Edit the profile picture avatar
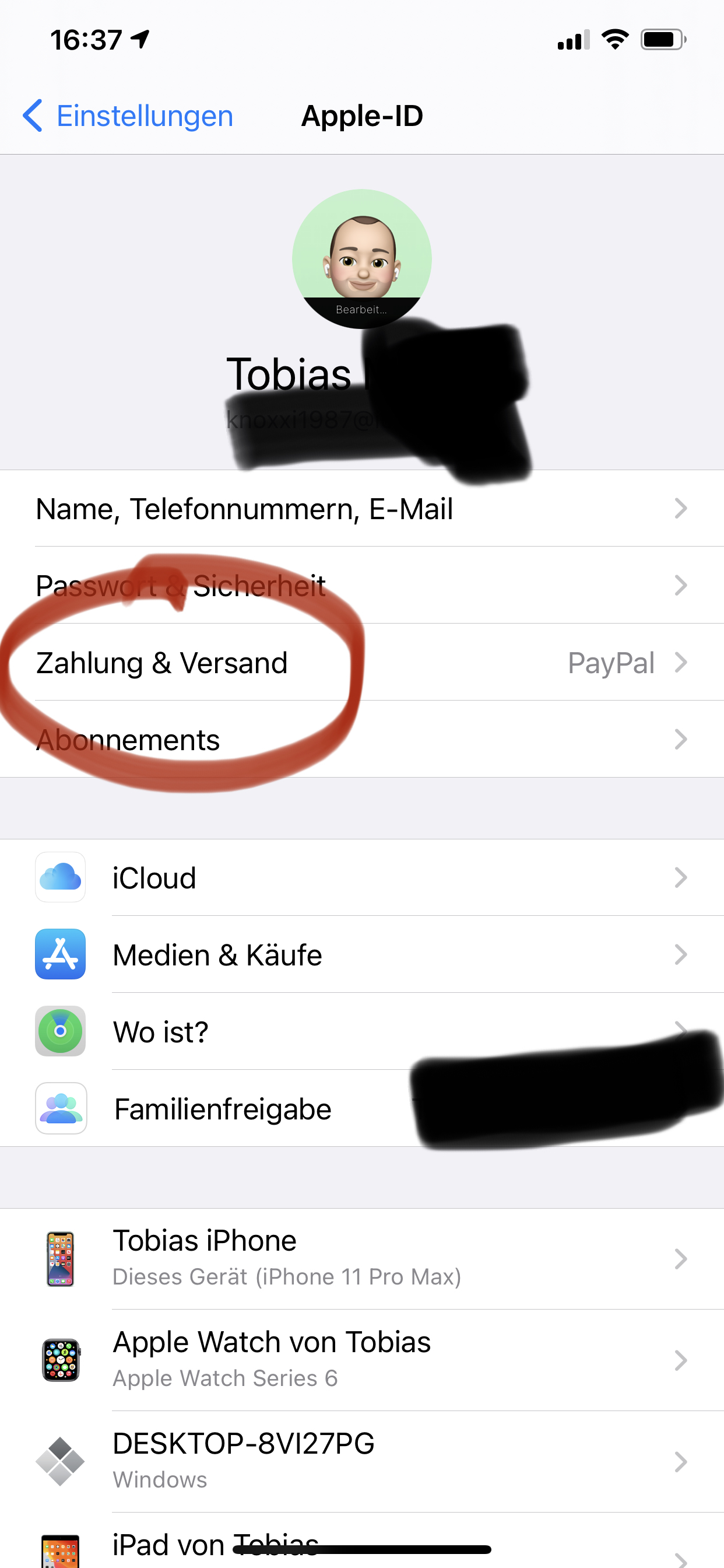 tap(361, 258)
